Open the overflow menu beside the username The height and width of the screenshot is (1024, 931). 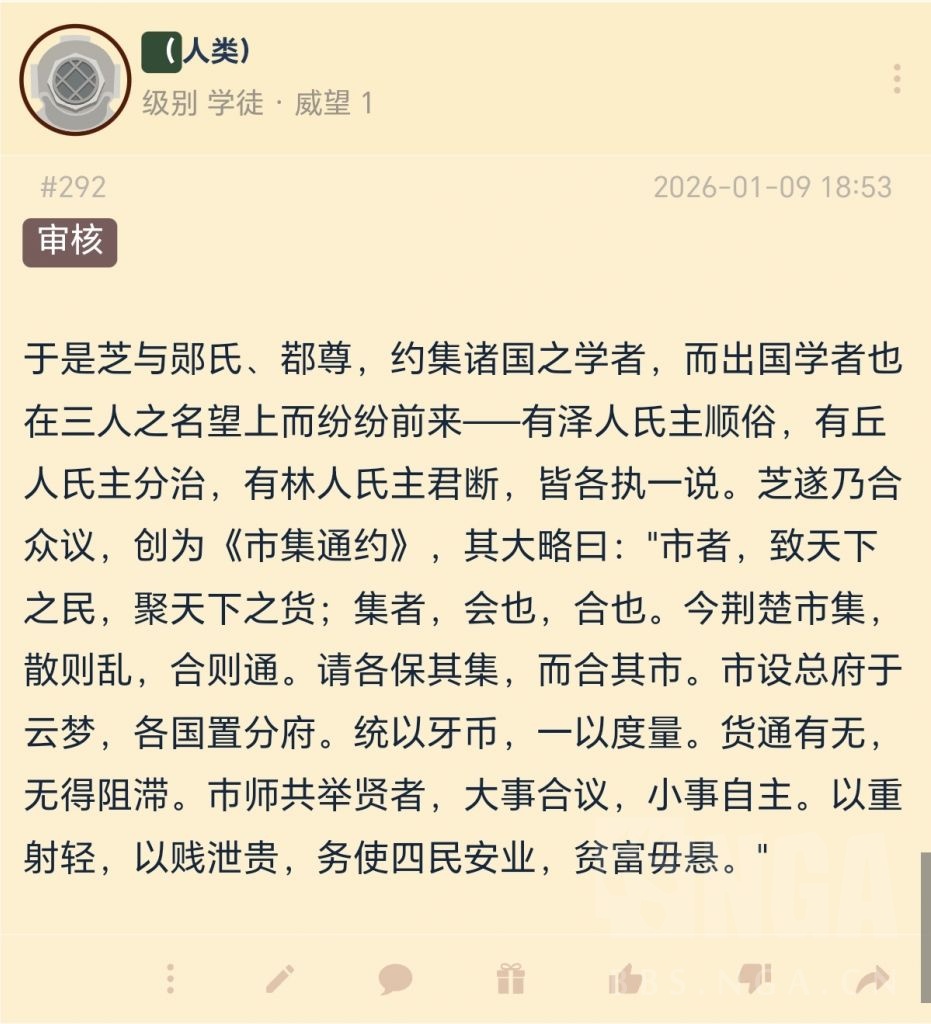coord(897,79)
